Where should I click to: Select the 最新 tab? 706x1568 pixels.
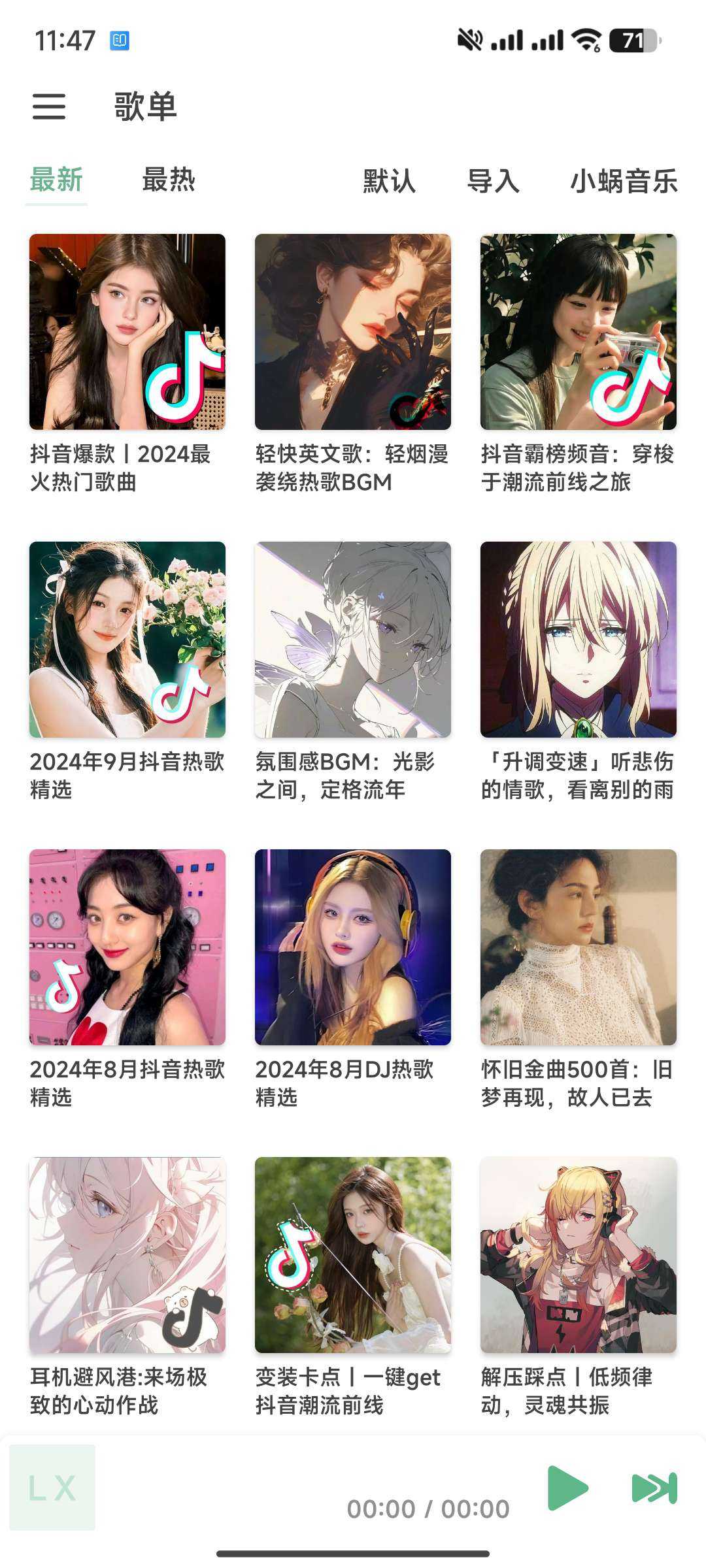click(56, 180)
